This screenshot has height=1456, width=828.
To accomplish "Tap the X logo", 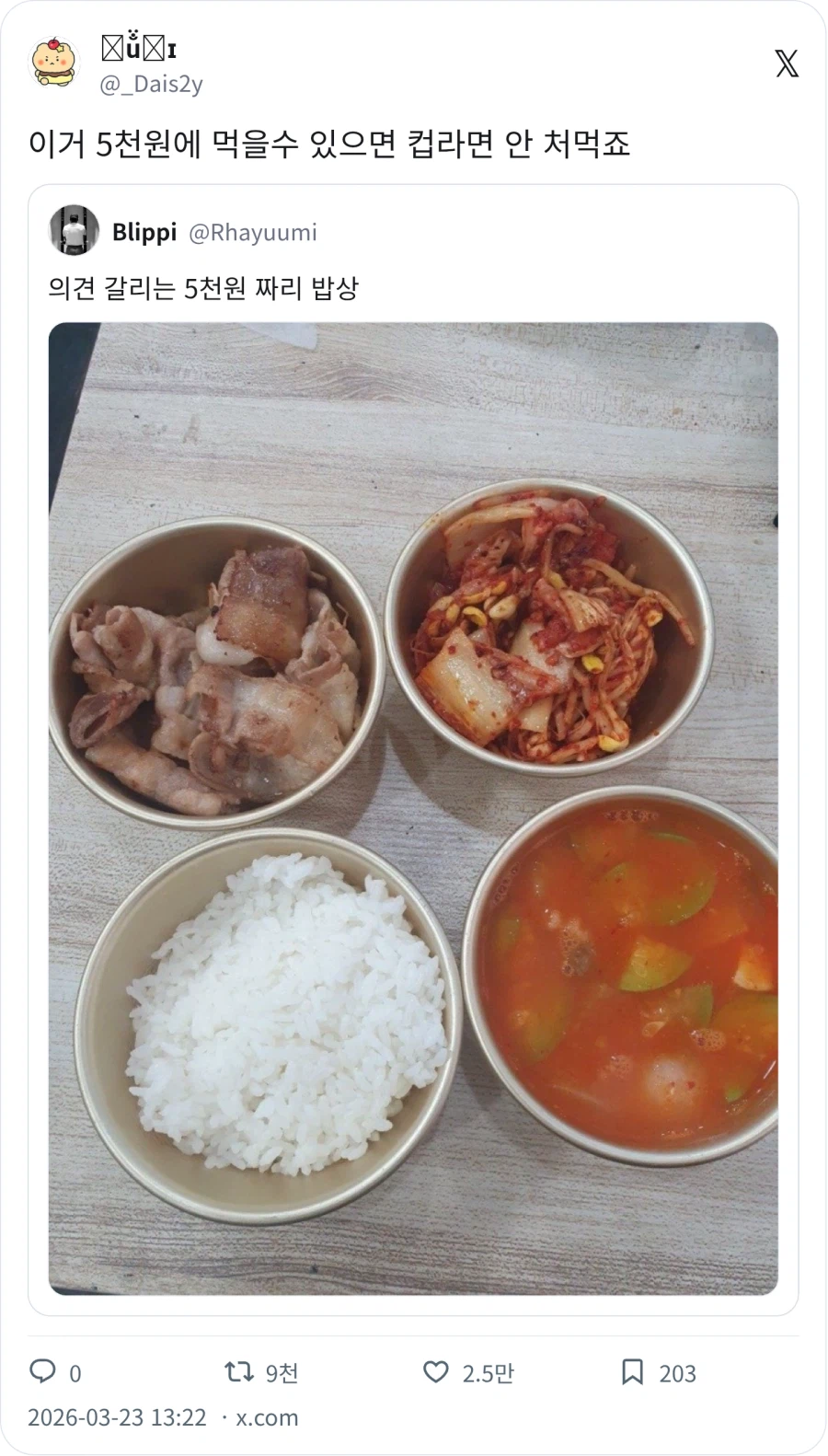I will (x=787, y=64).
